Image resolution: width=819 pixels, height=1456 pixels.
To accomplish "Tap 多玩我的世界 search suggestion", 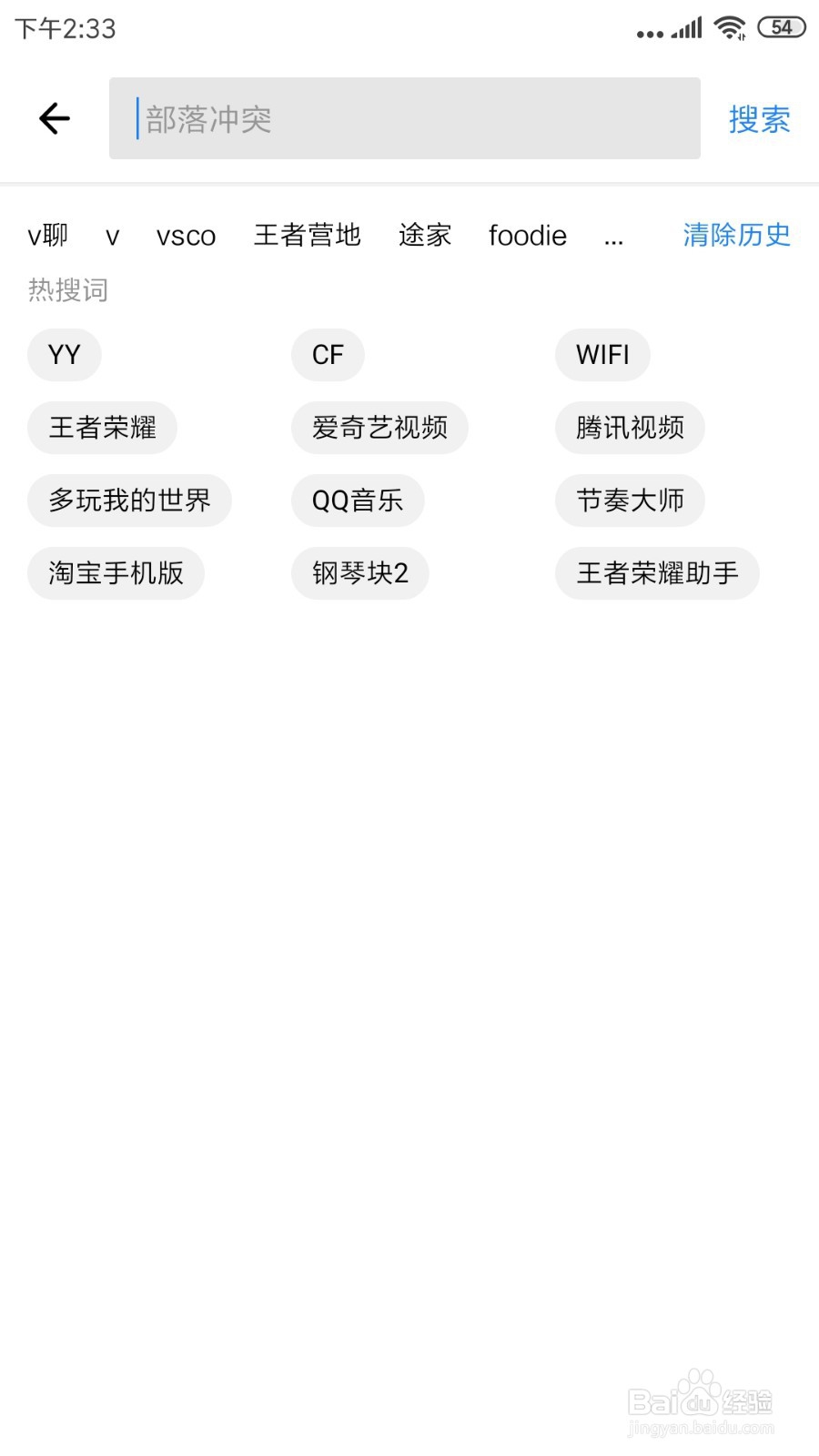I will pos(129,500).
